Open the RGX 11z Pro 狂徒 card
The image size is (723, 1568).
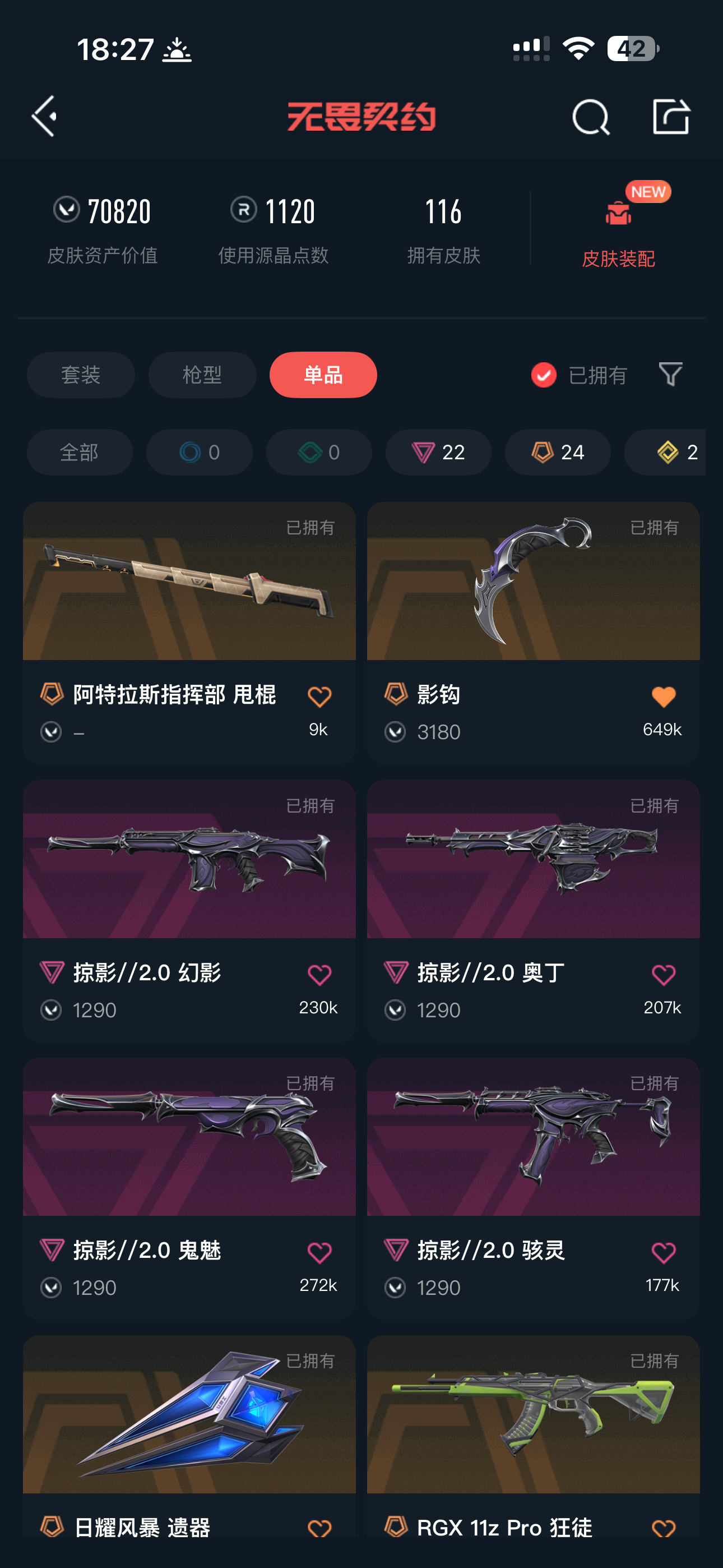(x=533, y=1437)
